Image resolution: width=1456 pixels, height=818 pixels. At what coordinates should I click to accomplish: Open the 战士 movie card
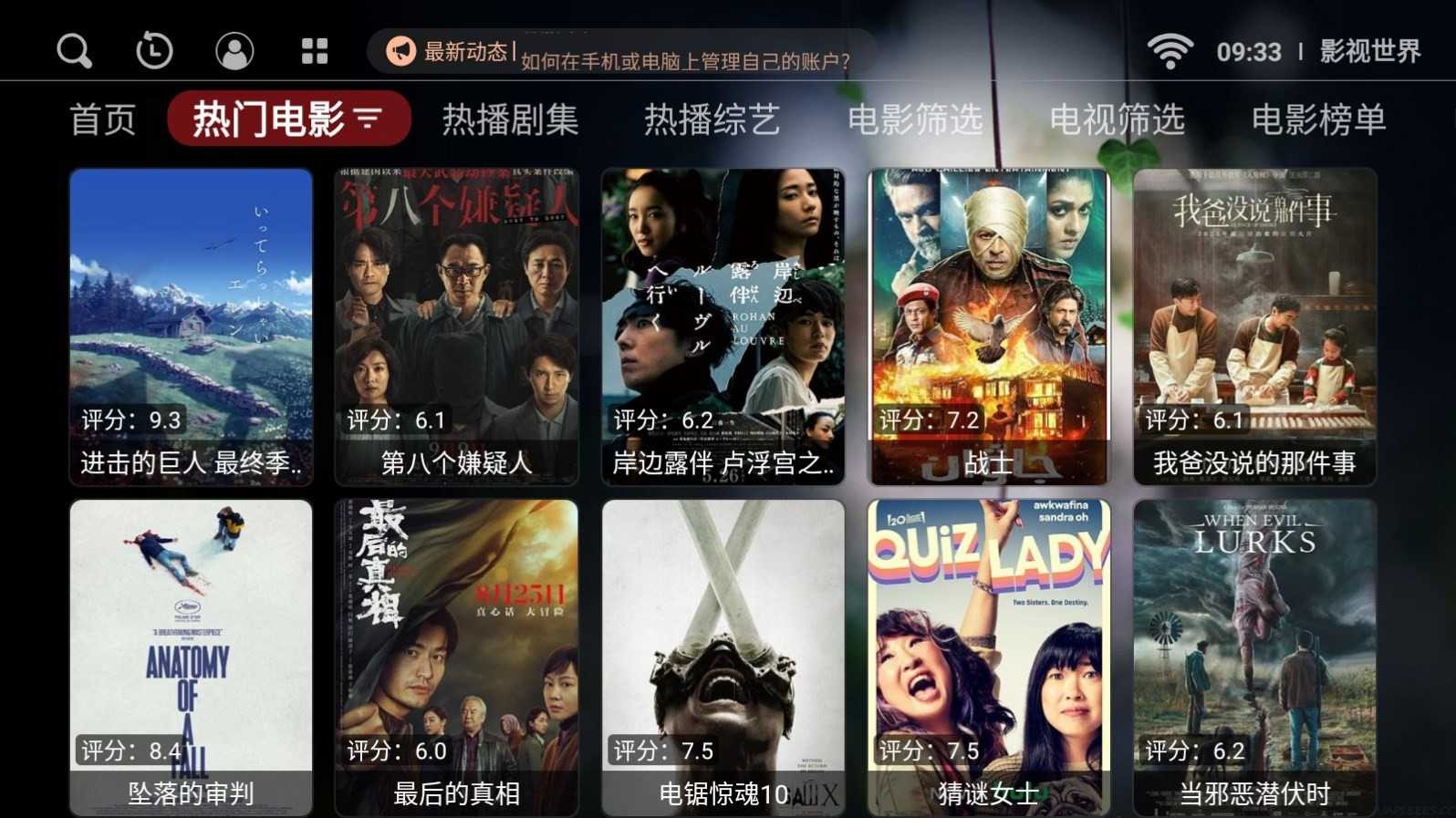(989, 326)
